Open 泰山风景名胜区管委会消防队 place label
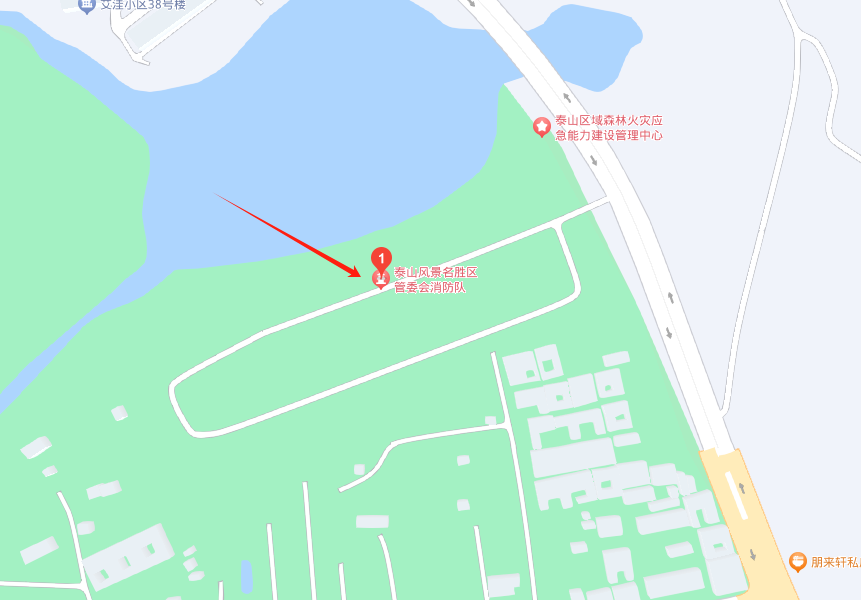This screenshot has height=600, width=861. tap(435, 280)
